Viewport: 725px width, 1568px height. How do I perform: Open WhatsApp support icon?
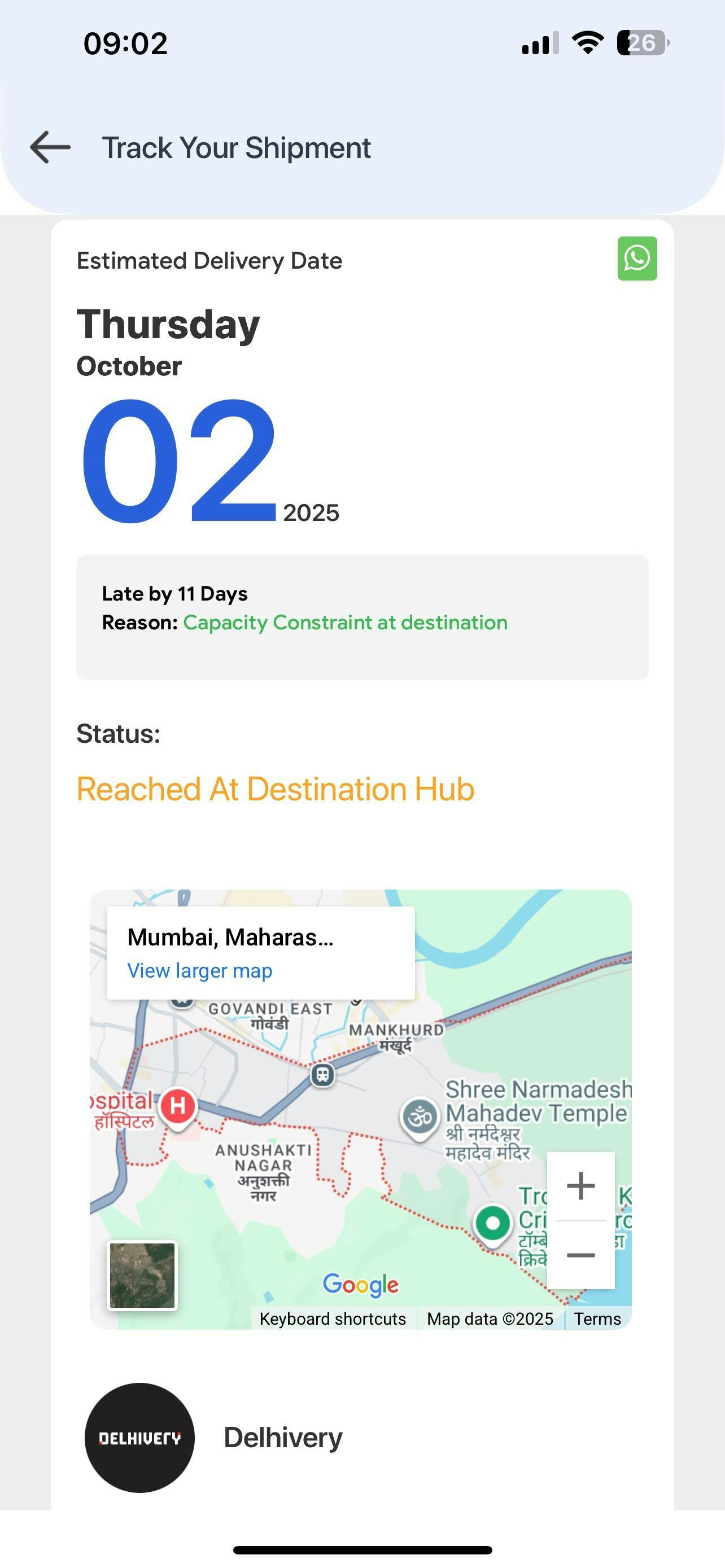coord(637,259)
